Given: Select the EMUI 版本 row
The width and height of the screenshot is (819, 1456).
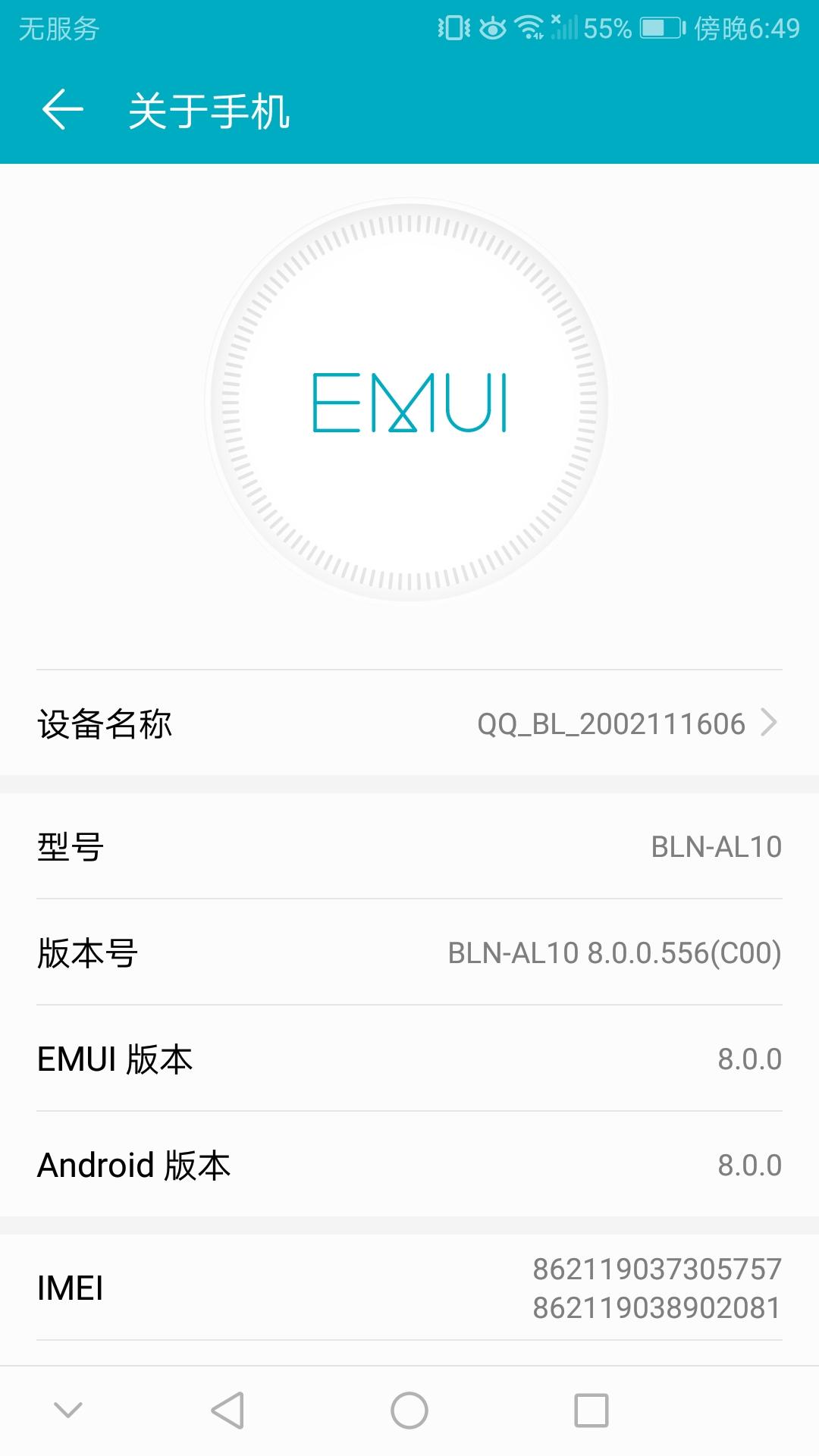Looking at the screenshot, I should pos(409,1060).
